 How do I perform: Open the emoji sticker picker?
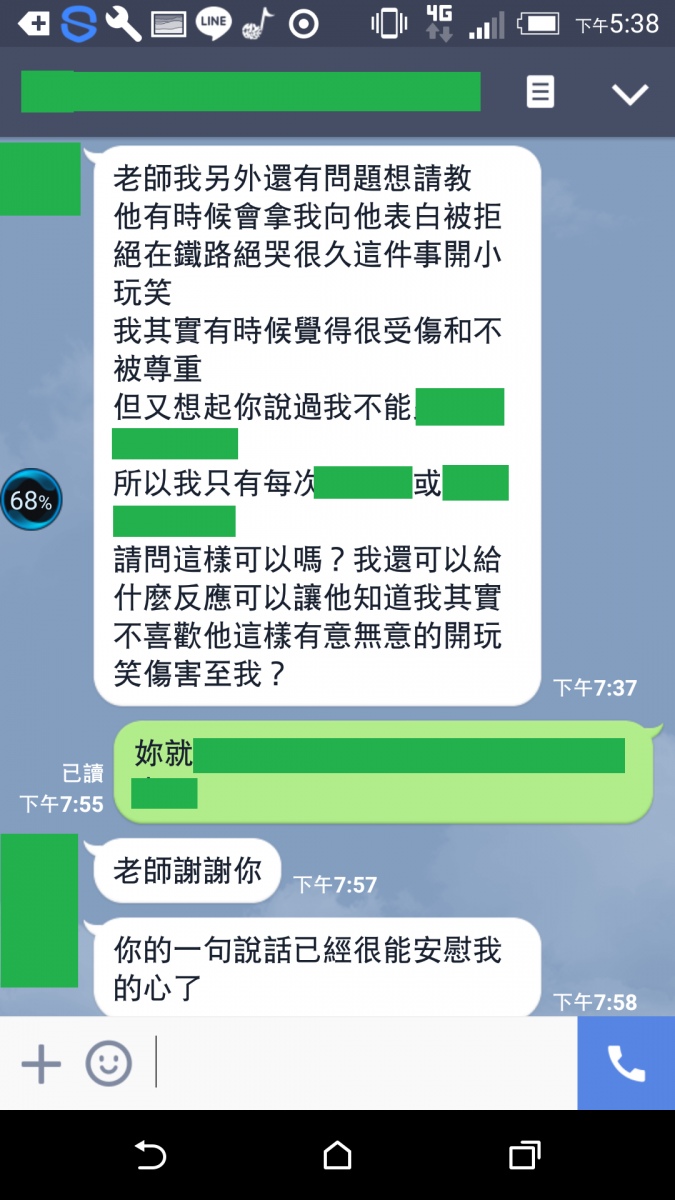click(x=108, y=1062)
